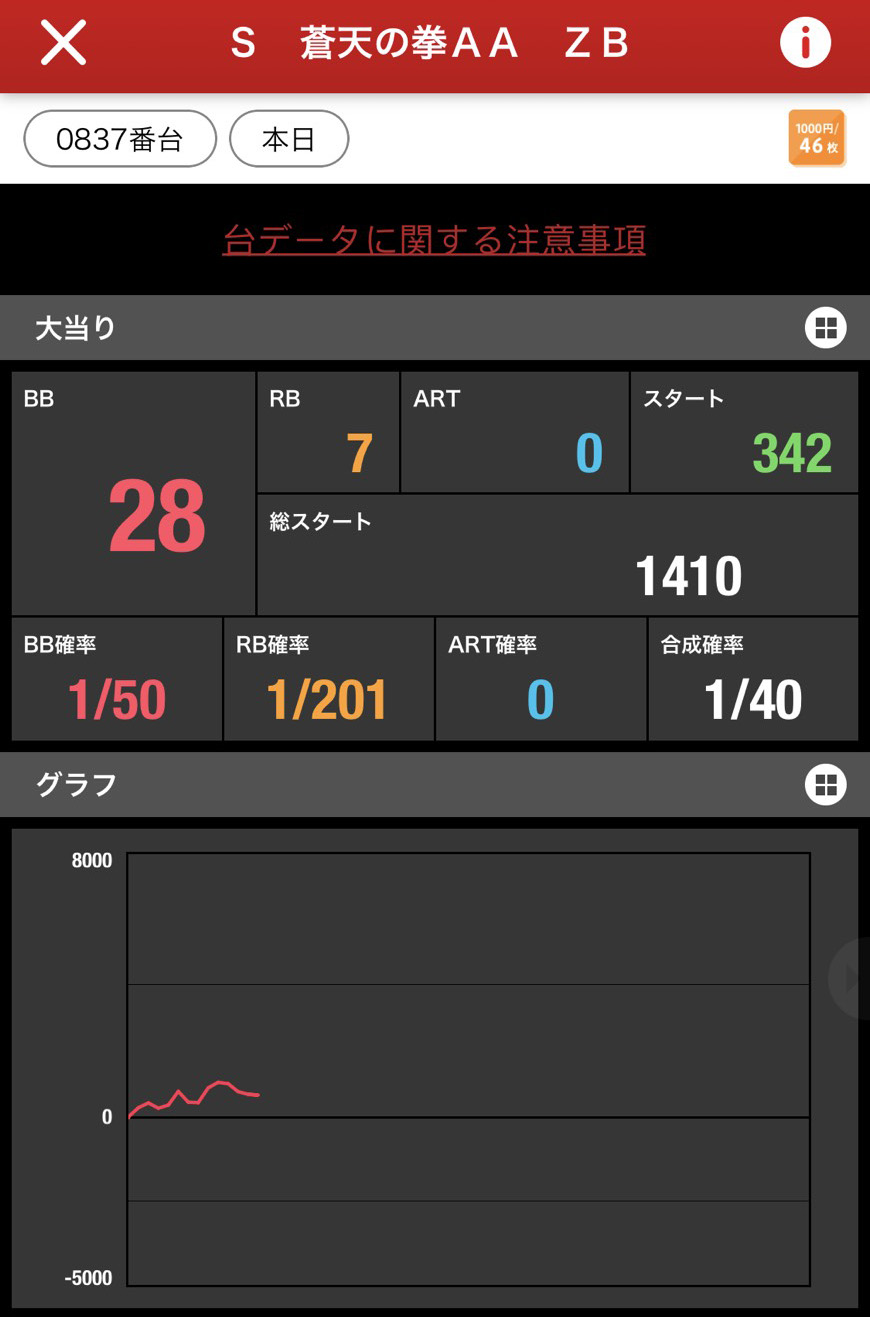Select the BB count cell showing 28
The width and height of the screenshot is (870, 1317).
[x=132, y=490]
